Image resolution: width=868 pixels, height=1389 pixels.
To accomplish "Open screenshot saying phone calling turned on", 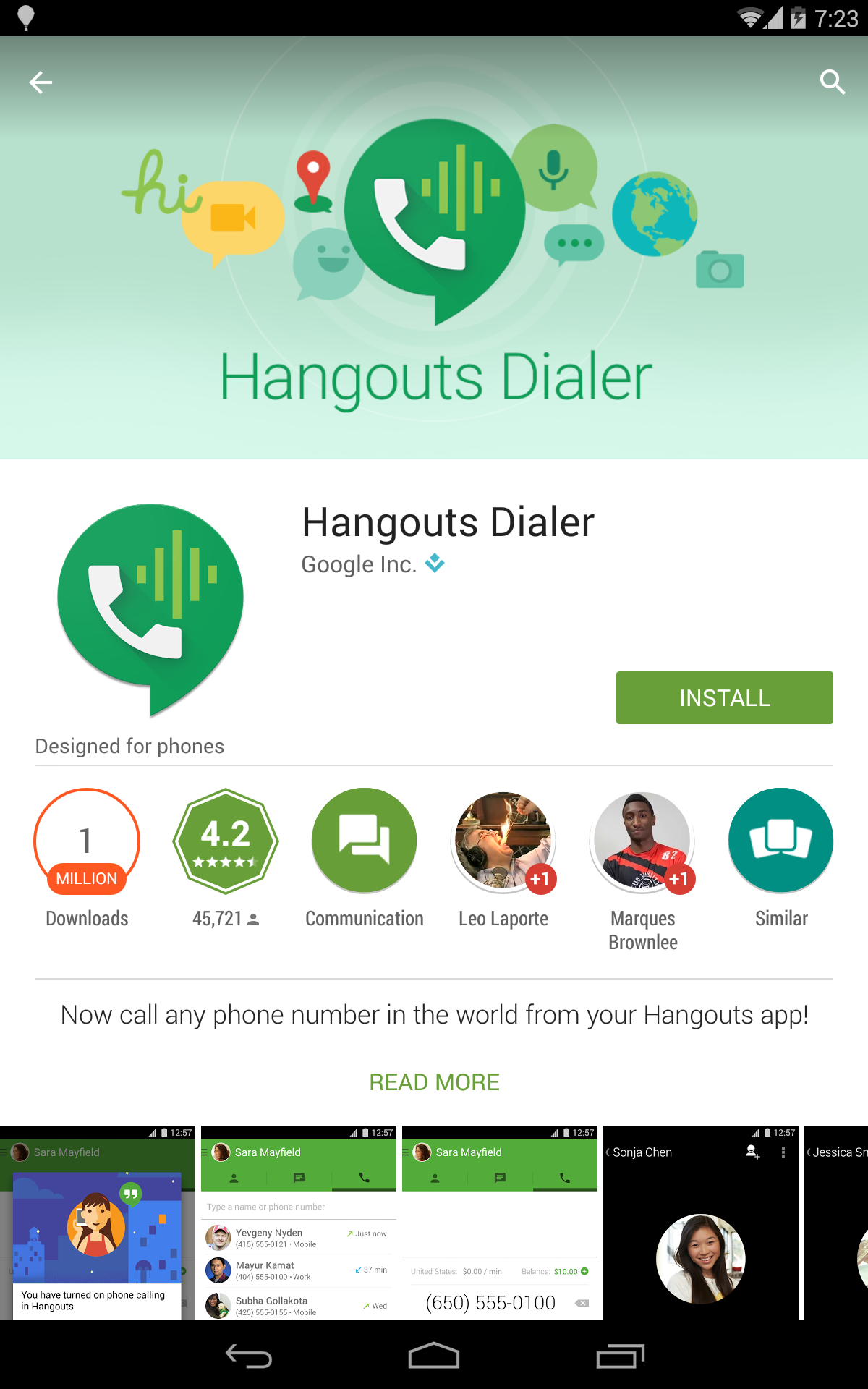I will click(x=97, y=1223).
